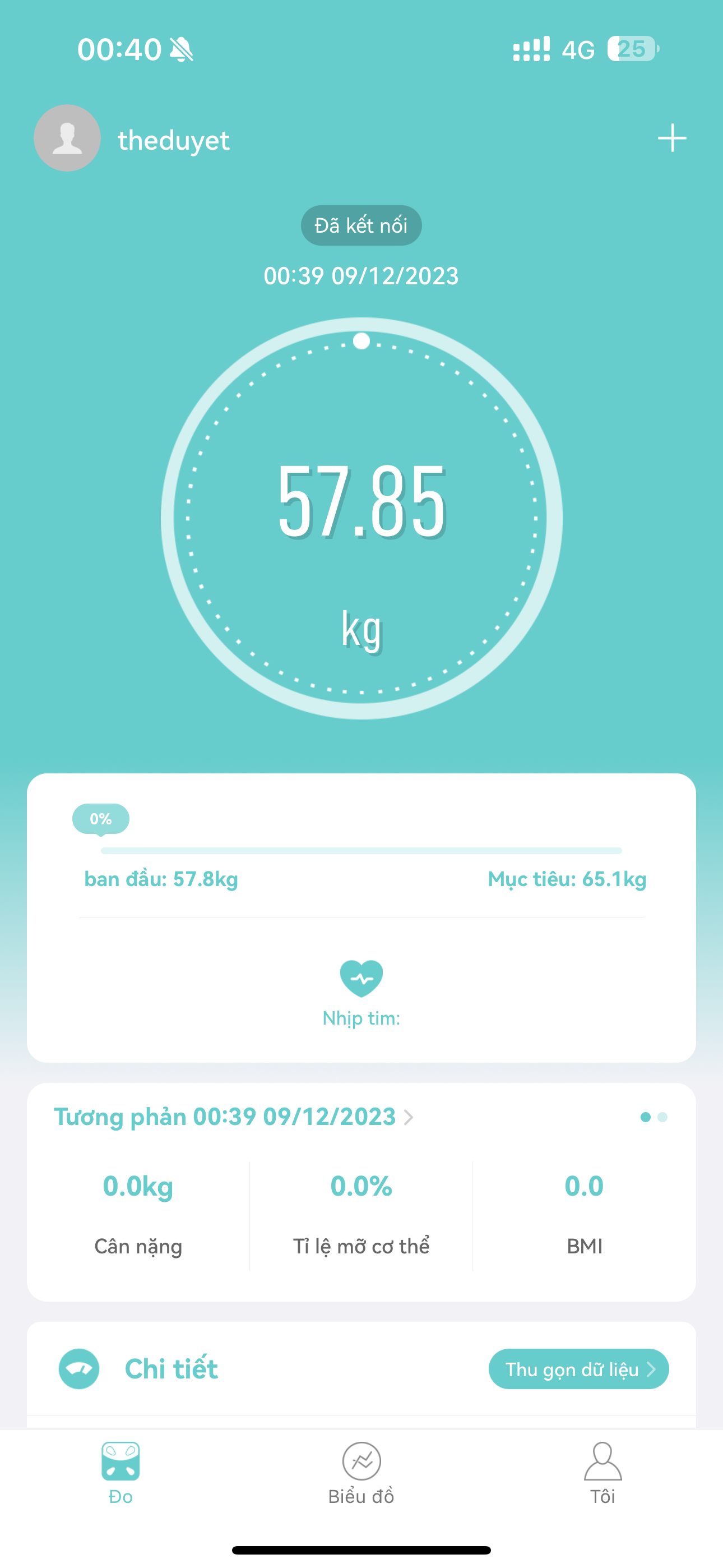
Task: Tap the Đã kết nối connection badge
Action: [x=361, y=225]
